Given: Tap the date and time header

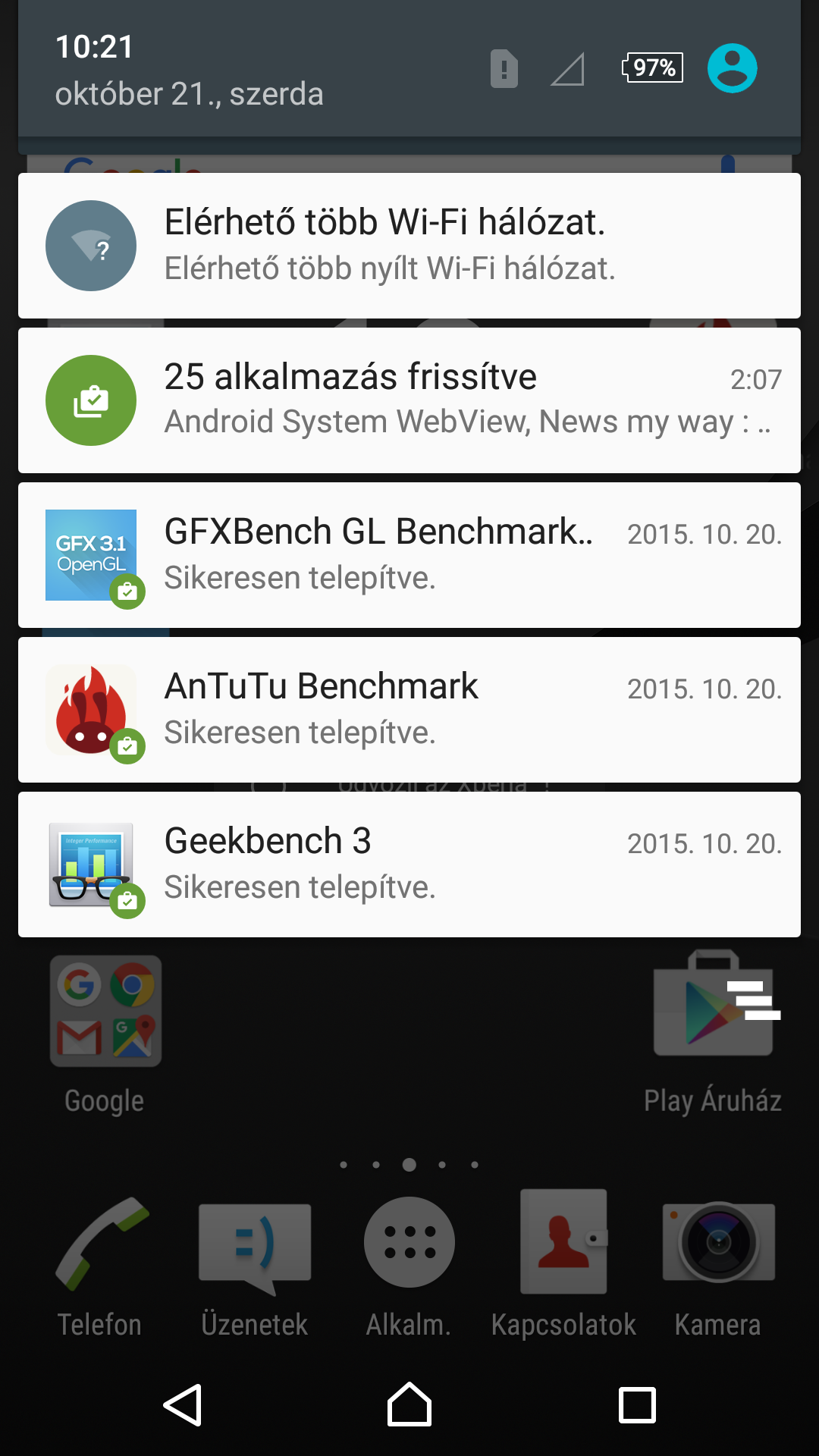Looking at the screenshot, I should coord(190,70).
